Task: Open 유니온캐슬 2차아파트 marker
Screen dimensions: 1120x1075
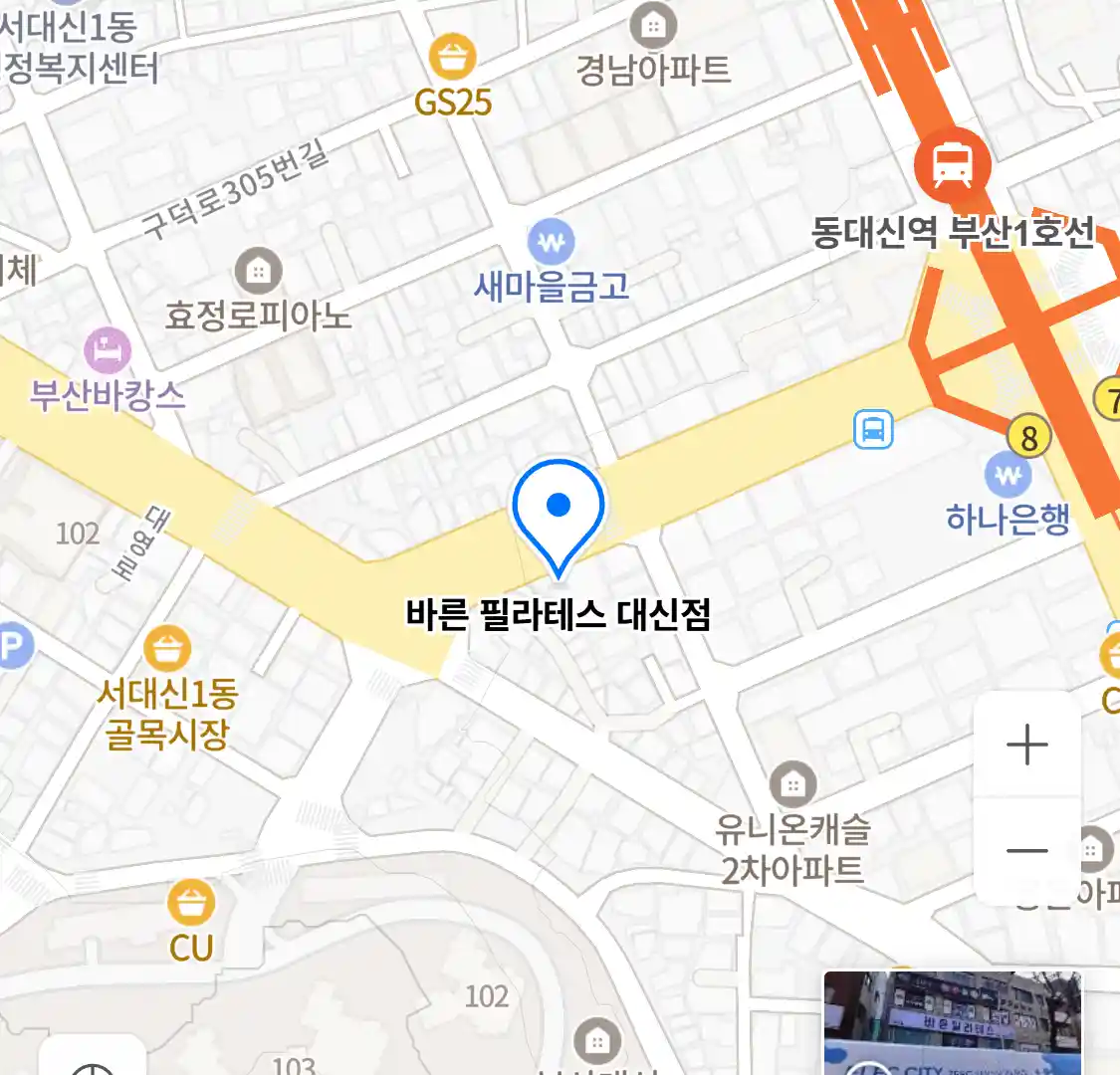Action: pyautogui.click(x=792, y=786)
